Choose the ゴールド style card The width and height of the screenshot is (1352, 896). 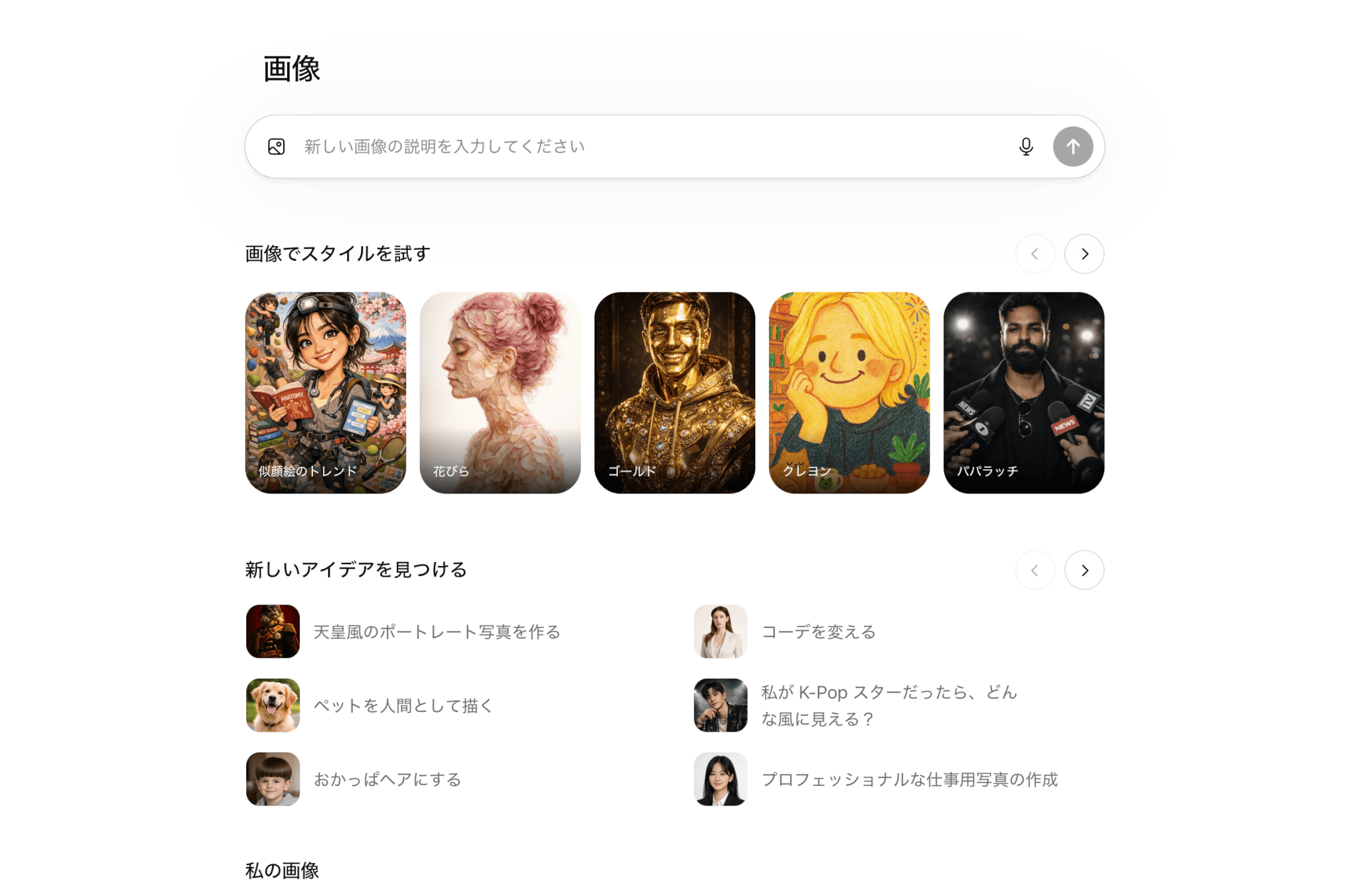point(674,393)
